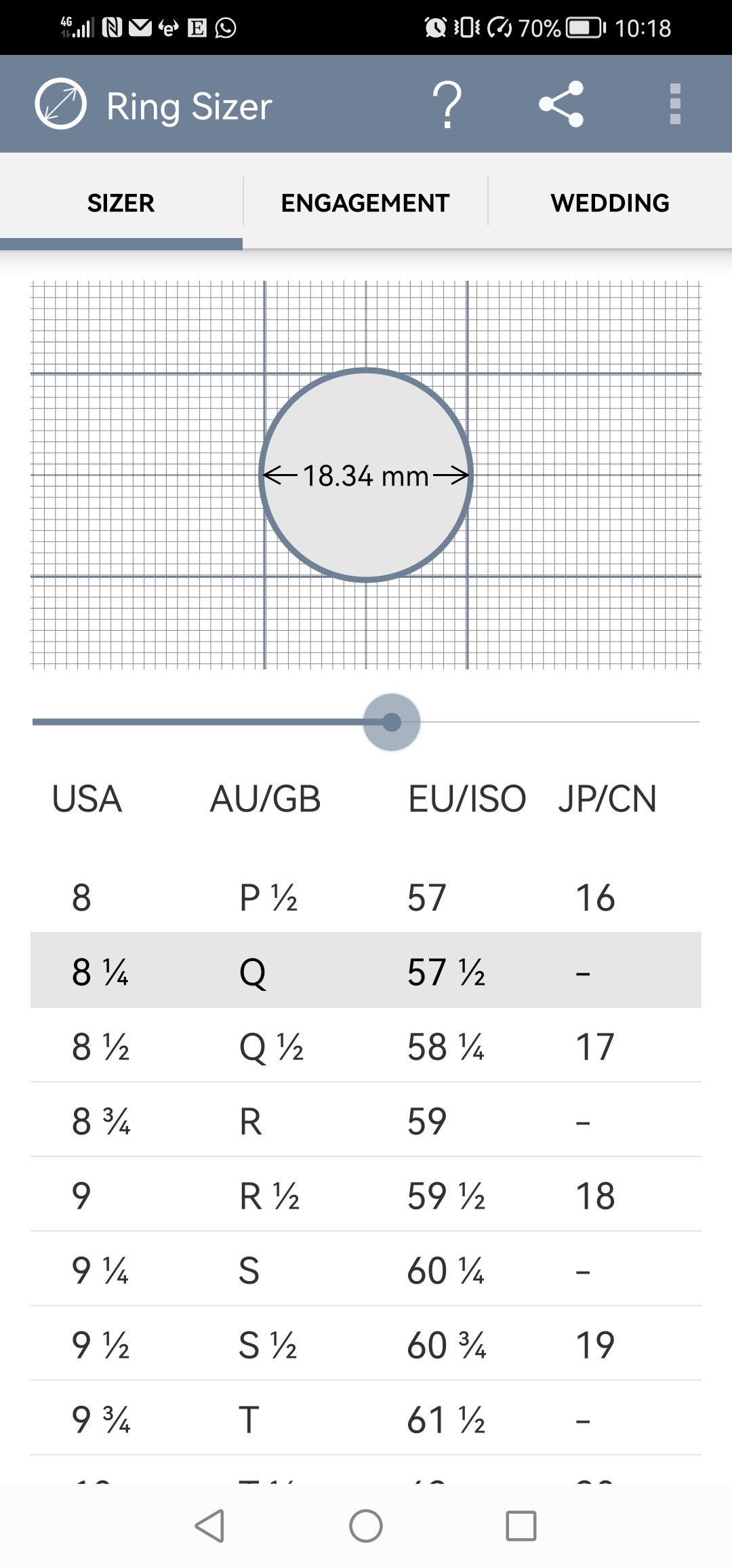
Task: Switch to the Engagement tab
Action: [365, 203]
